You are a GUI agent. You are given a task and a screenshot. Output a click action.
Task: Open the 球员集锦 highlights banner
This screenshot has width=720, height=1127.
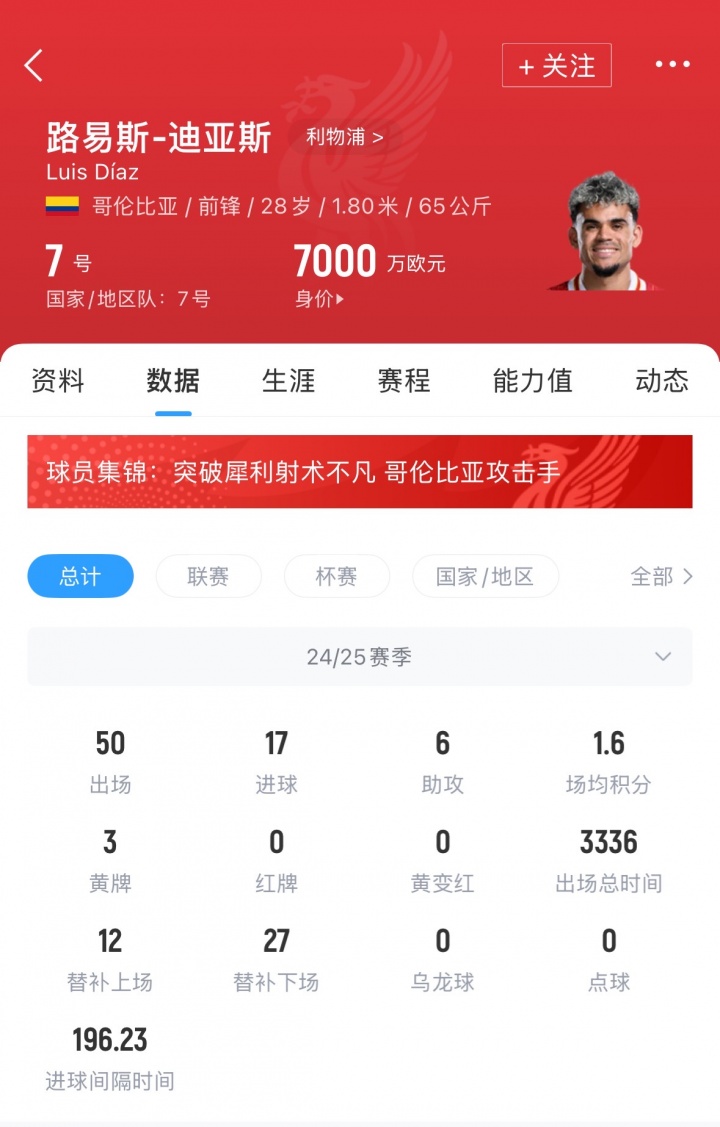click(360, 469)
